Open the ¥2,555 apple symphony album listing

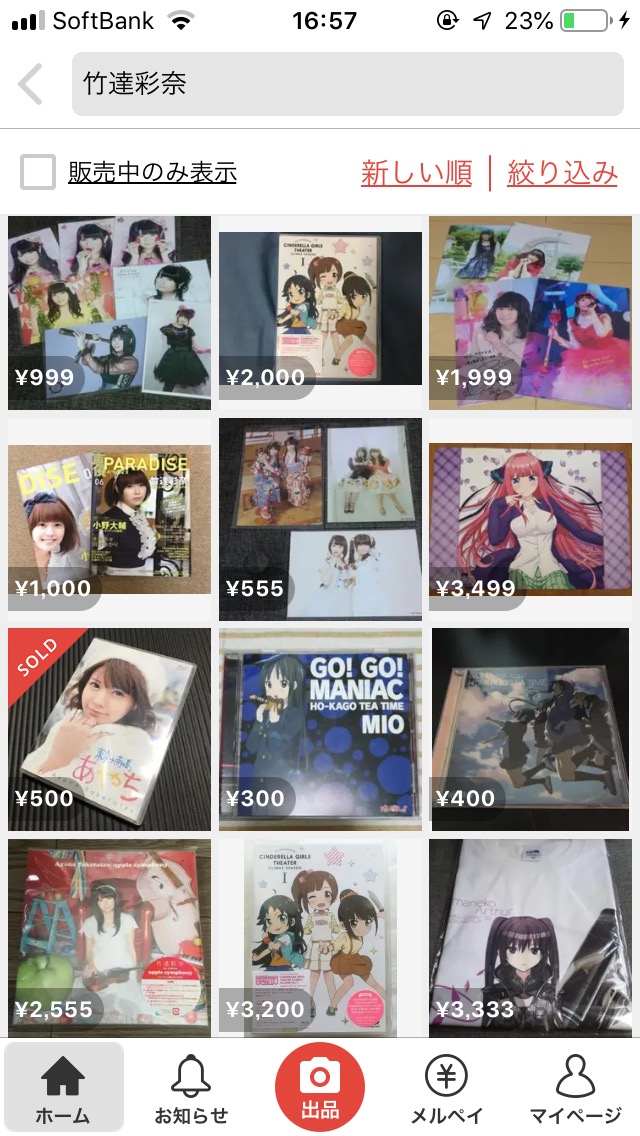[109, 938]
